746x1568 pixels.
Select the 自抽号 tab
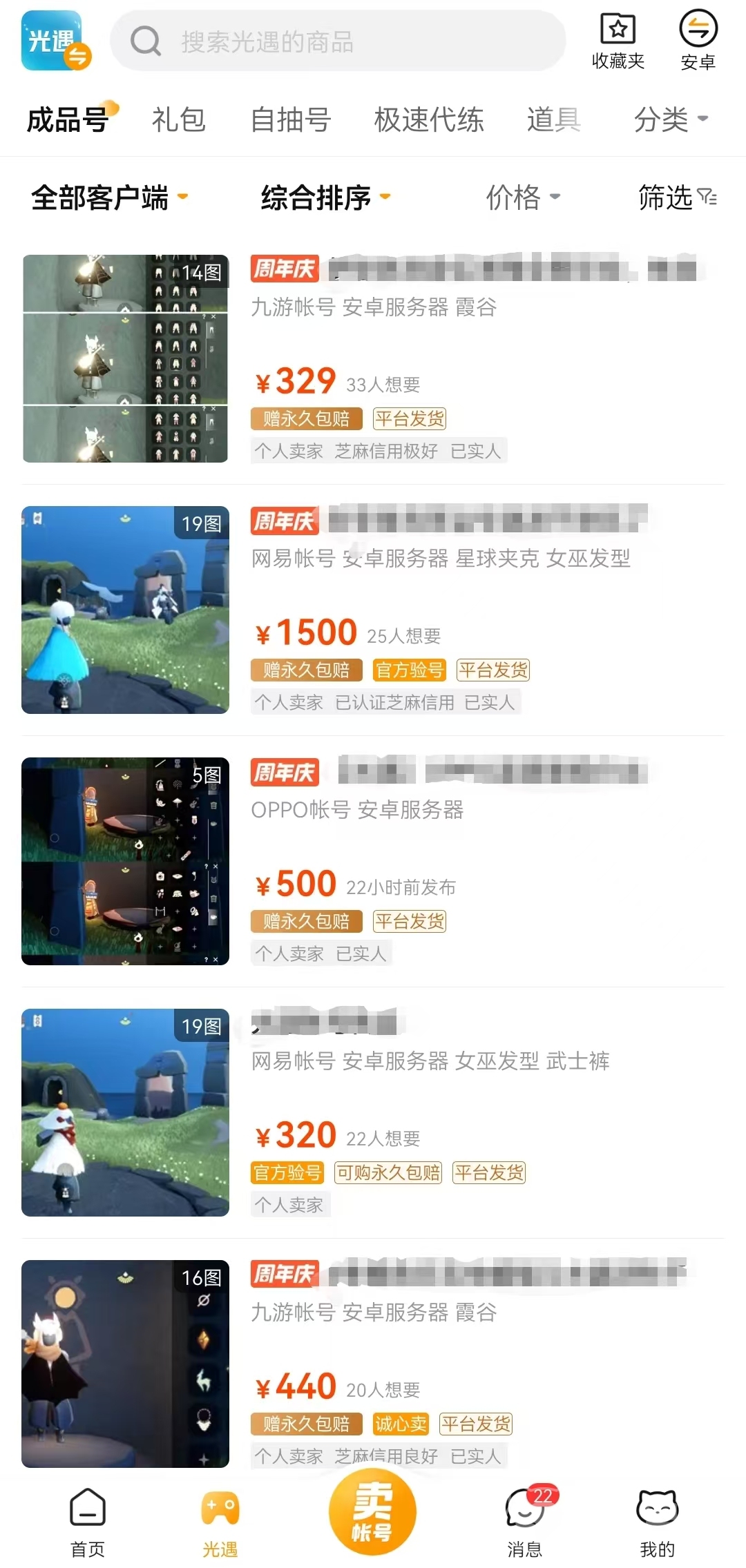click(290, 120)
